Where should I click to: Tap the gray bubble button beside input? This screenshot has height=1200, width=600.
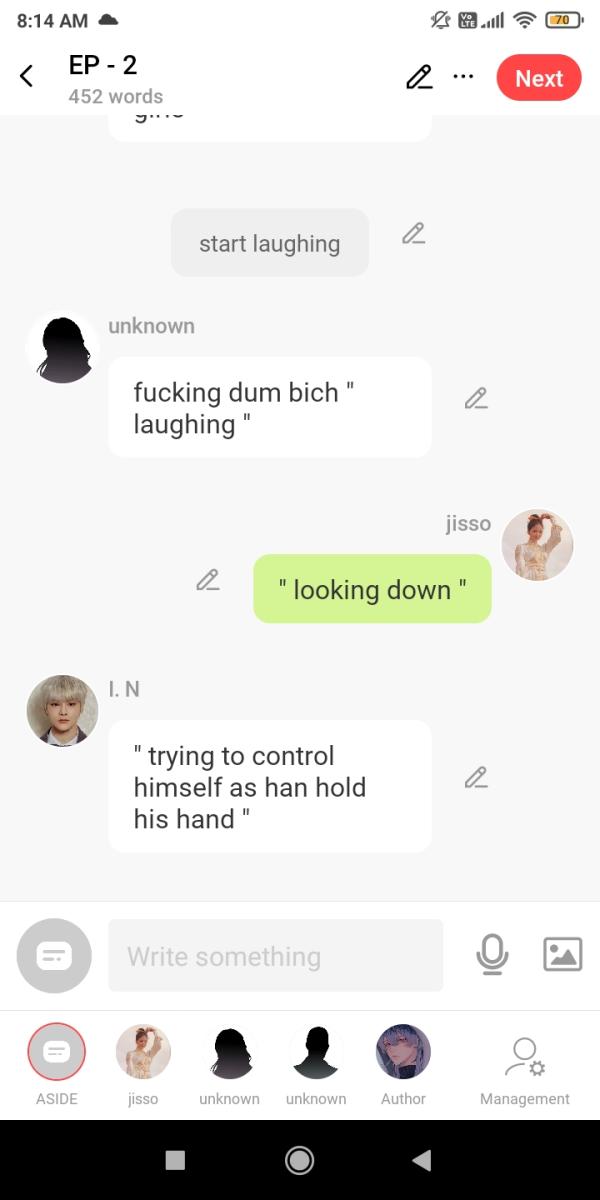[54, 956]
